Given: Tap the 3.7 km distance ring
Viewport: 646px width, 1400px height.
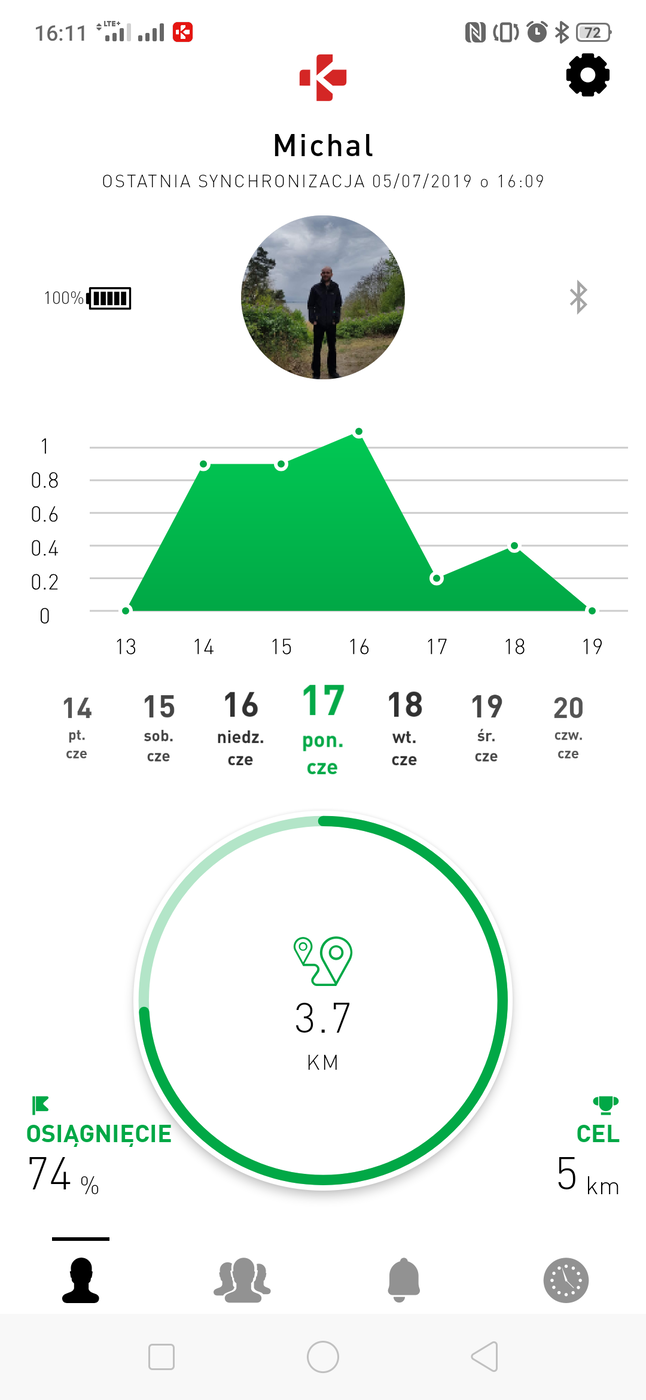Looking at the screenshot, I should pyautogui.click(x=323, y=1002).
